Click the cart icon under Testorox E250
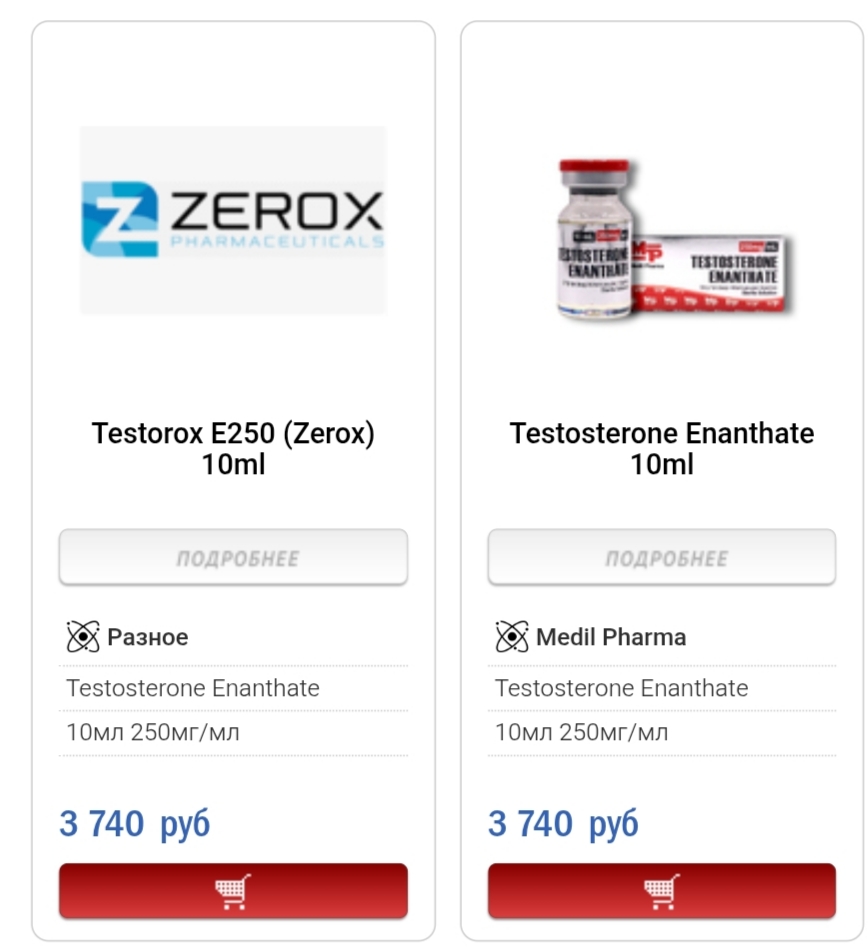868x948 pixels. pyautogui.click(x=233, y=889)
